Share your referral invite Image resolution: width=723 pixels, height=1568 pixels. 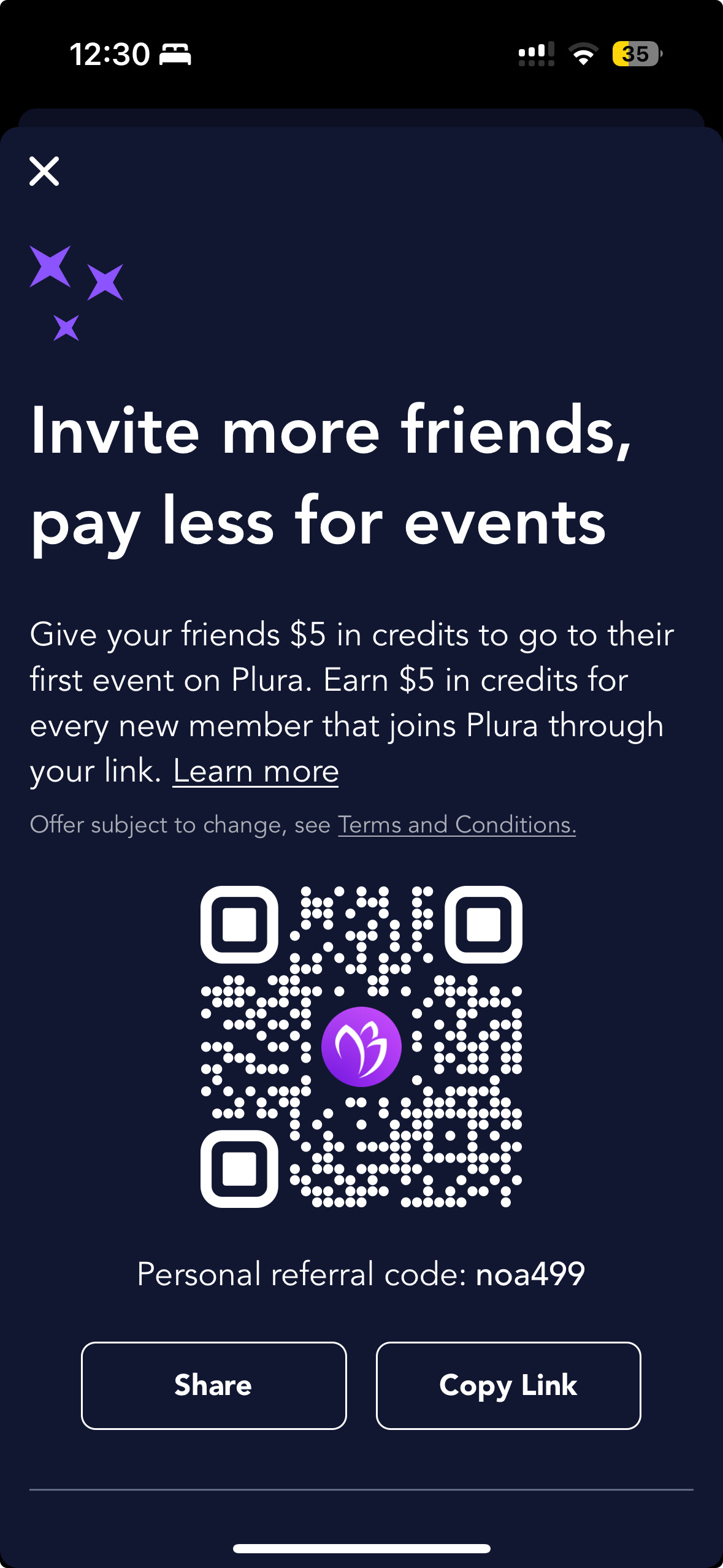pyautogui.click(x=213, y=1385)
